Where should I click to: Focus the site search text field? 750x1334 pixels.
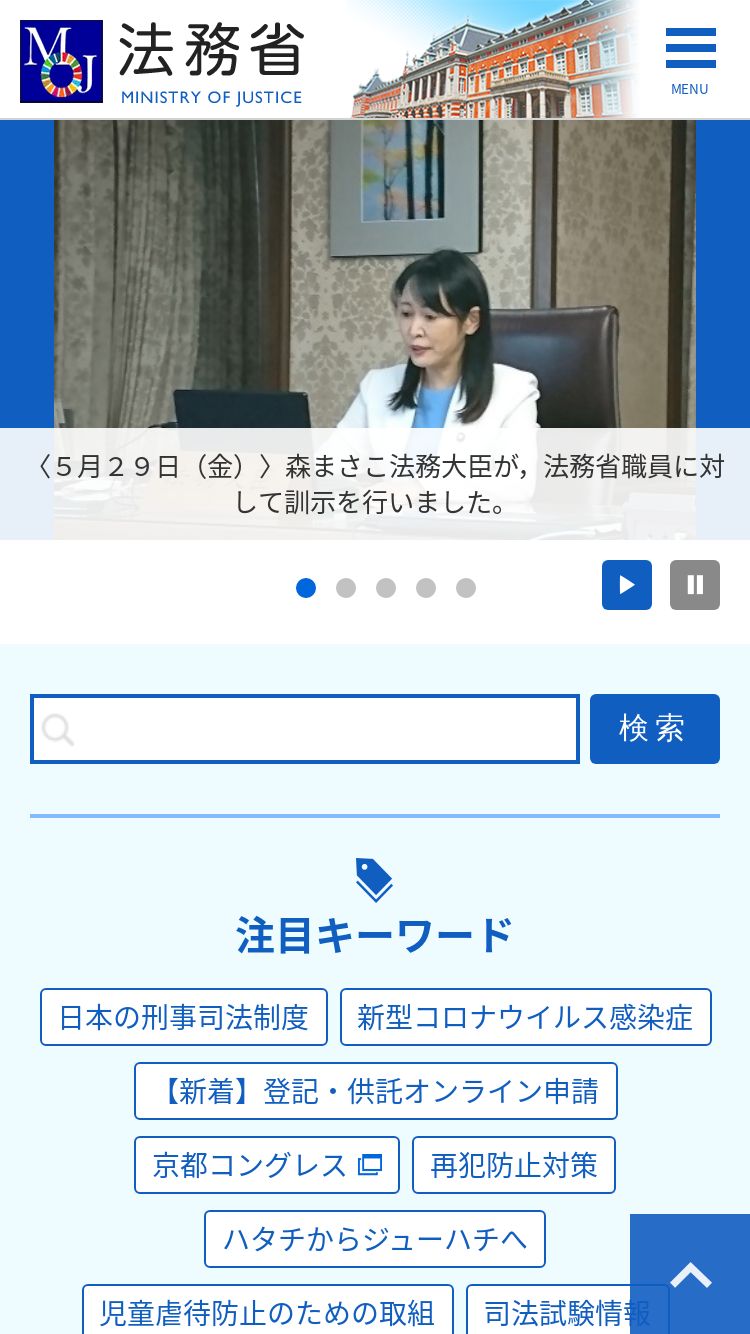pos(305,729)
